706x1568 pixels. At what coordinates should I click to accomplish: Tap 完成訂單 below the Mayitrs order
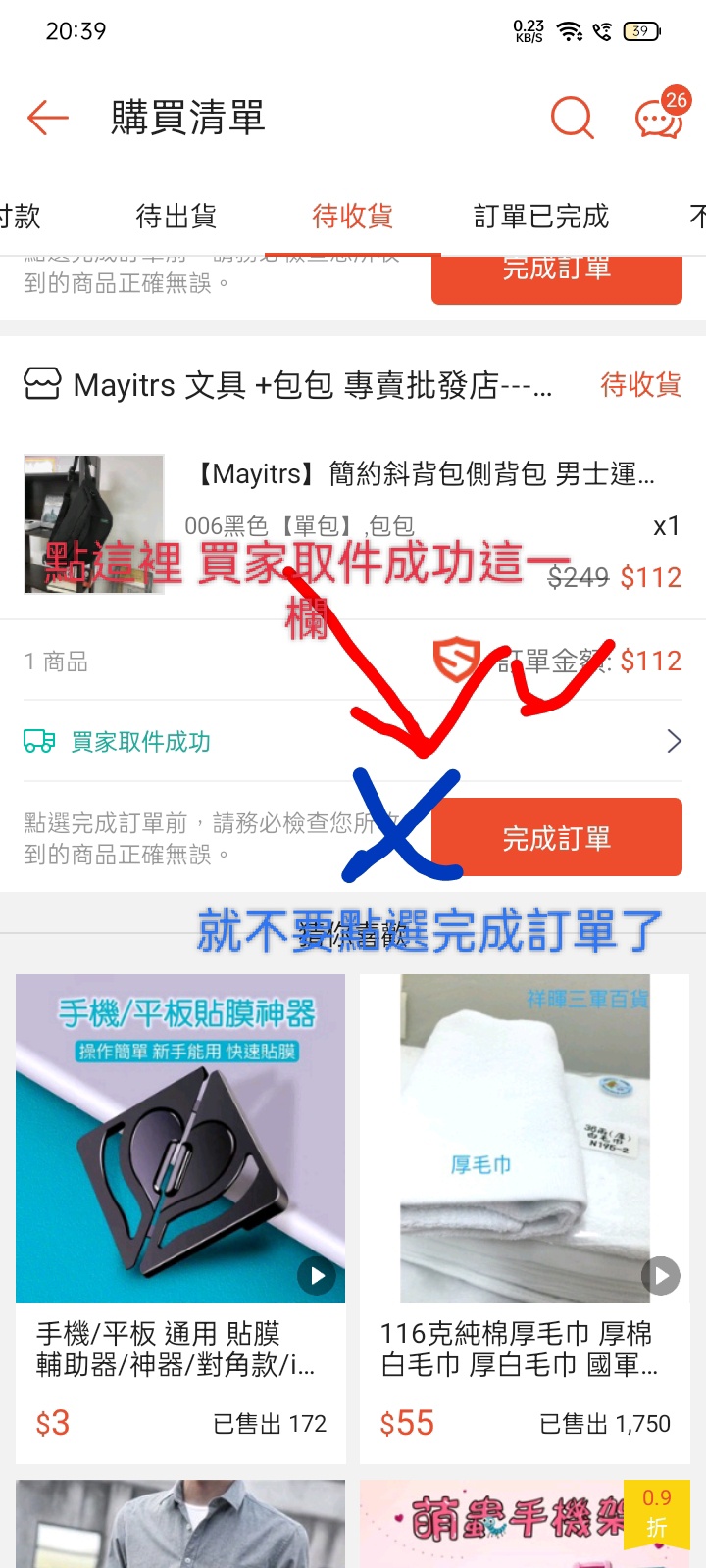(556, 838)
